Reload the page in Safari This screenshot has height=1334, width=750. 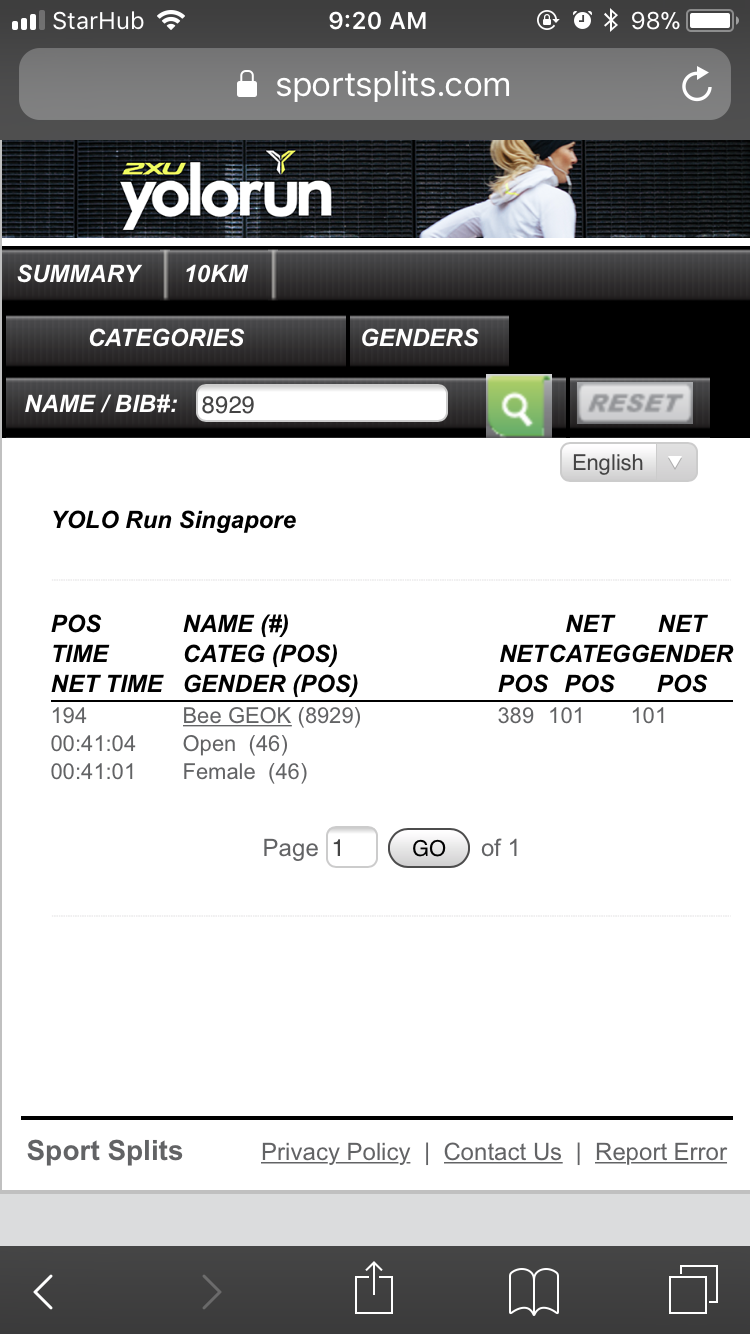(x=697, y=85)
